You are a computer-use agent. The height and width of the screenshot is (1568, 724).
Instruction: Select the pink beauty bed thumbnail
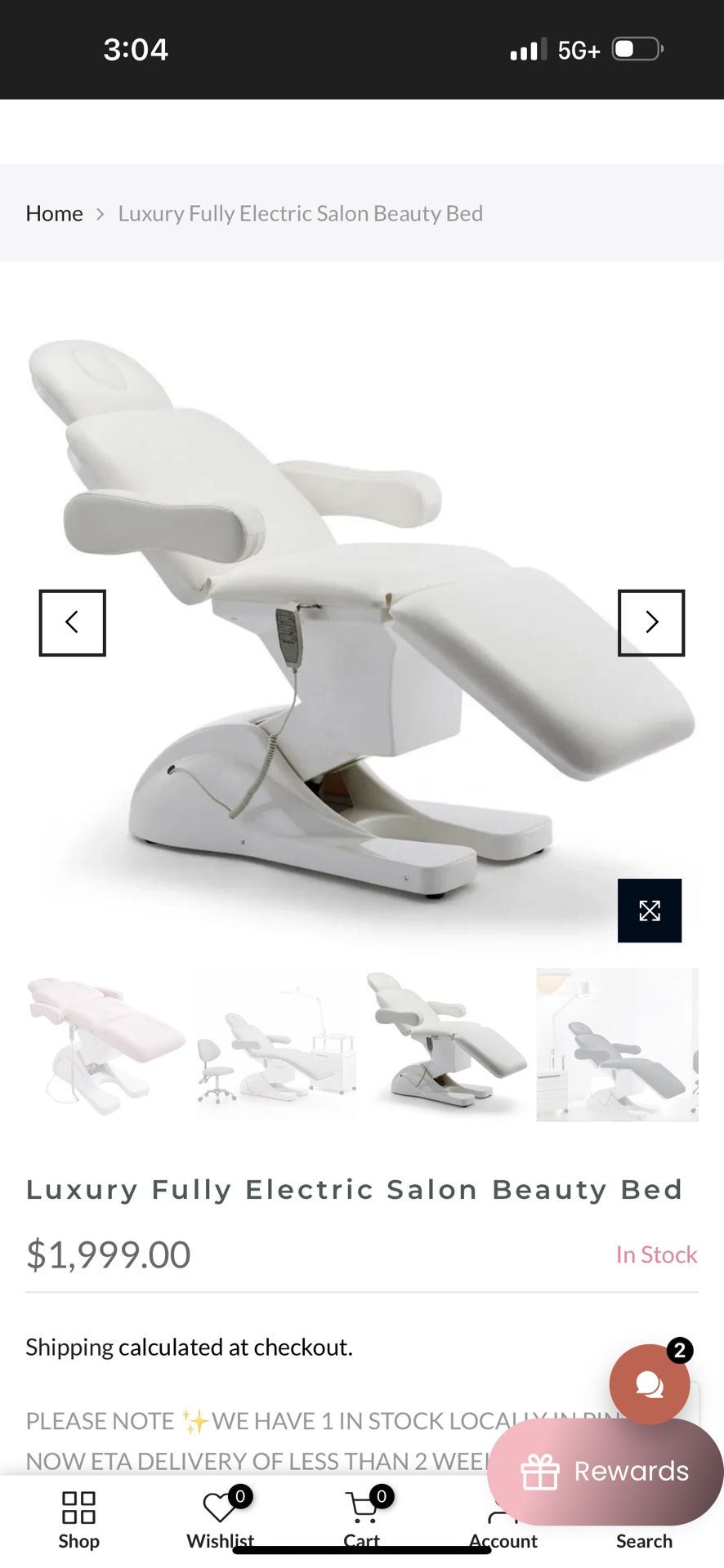click(106, 1045)
